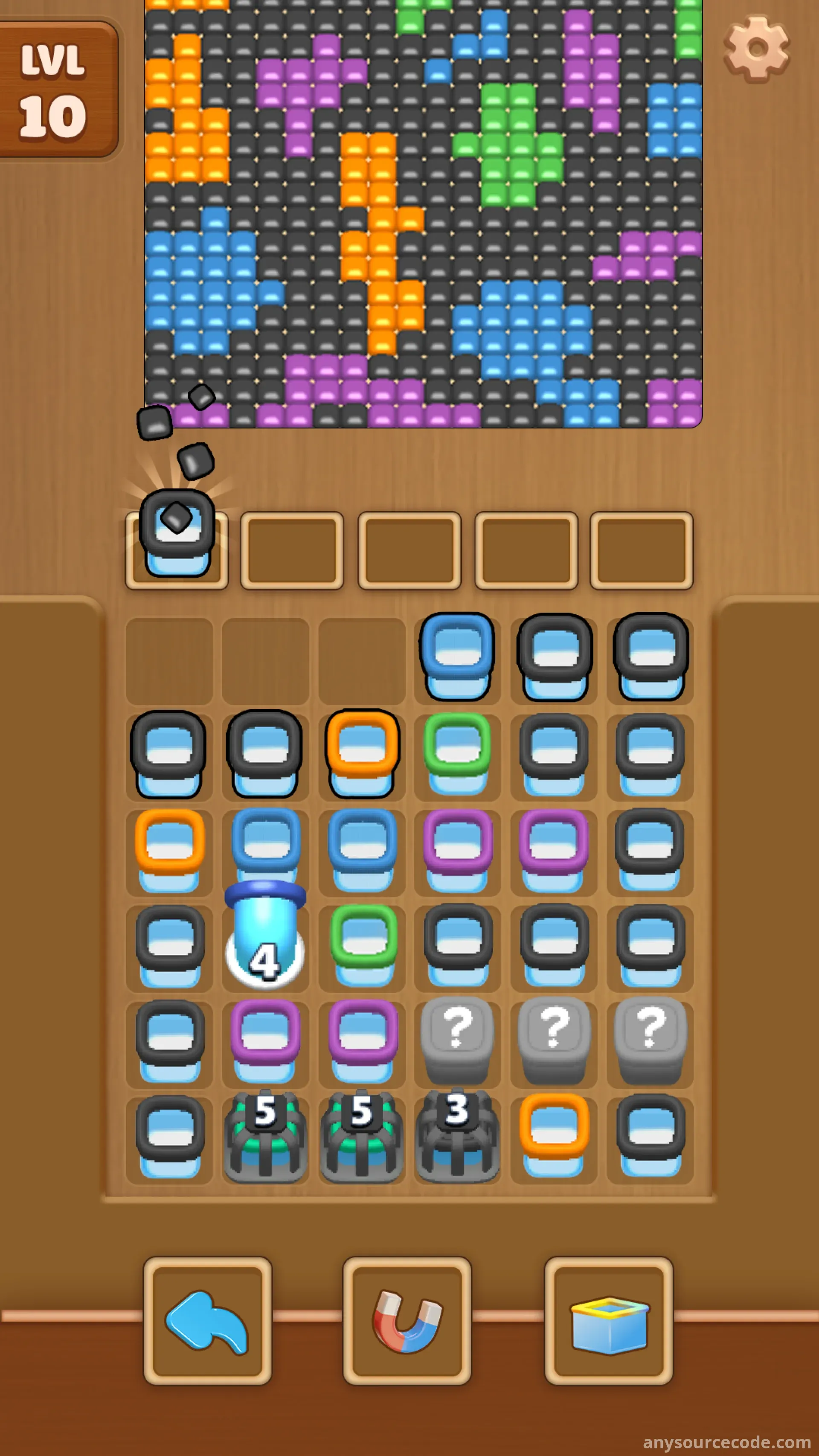The image size is (819, 1456).
Task: Use the blue box booster
Action: pyautogui.click(x=608, y=1321)
